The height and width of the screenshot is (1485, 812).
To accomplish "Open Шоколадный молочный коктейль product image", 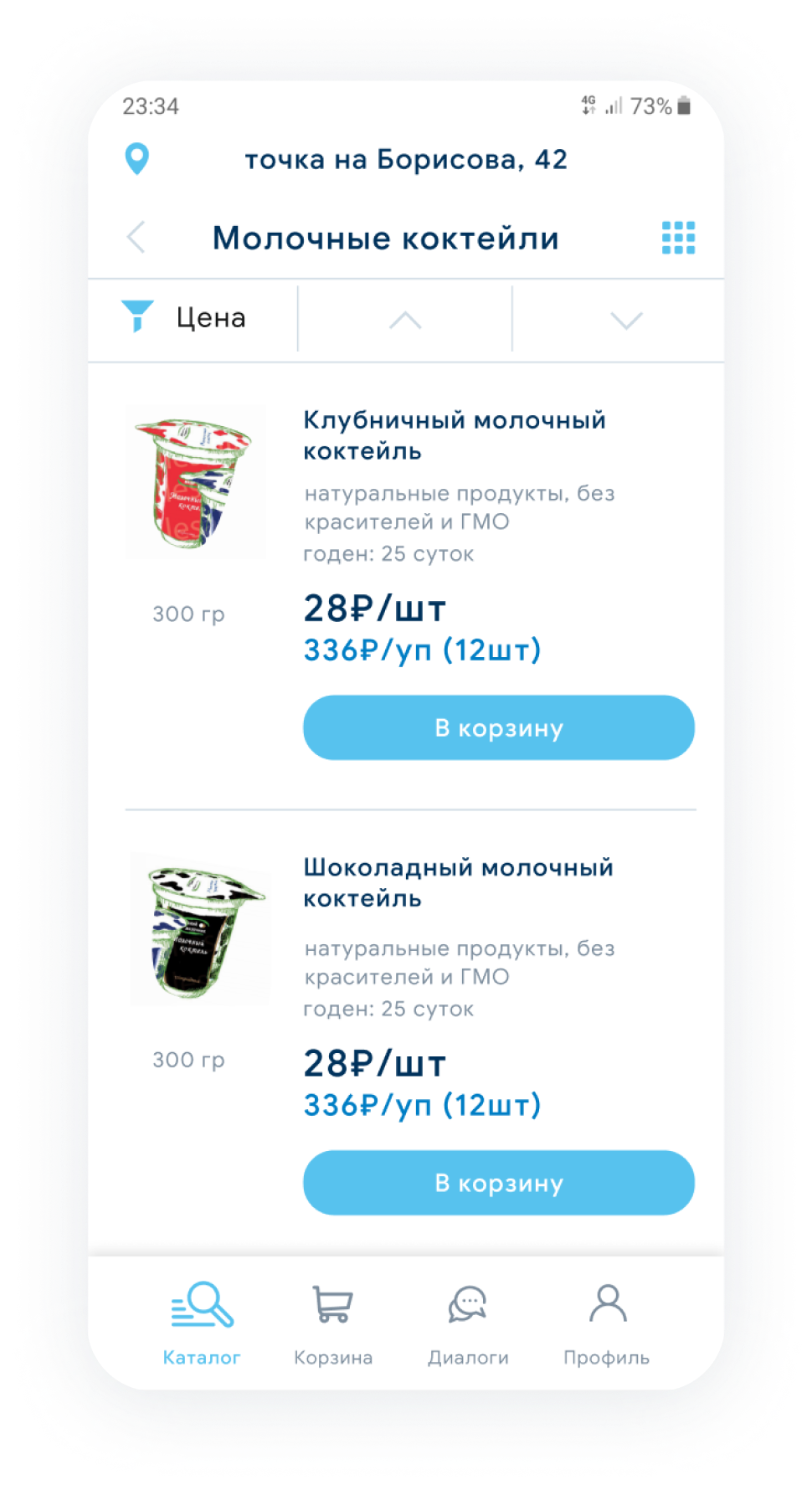I will tap(200, 930).
